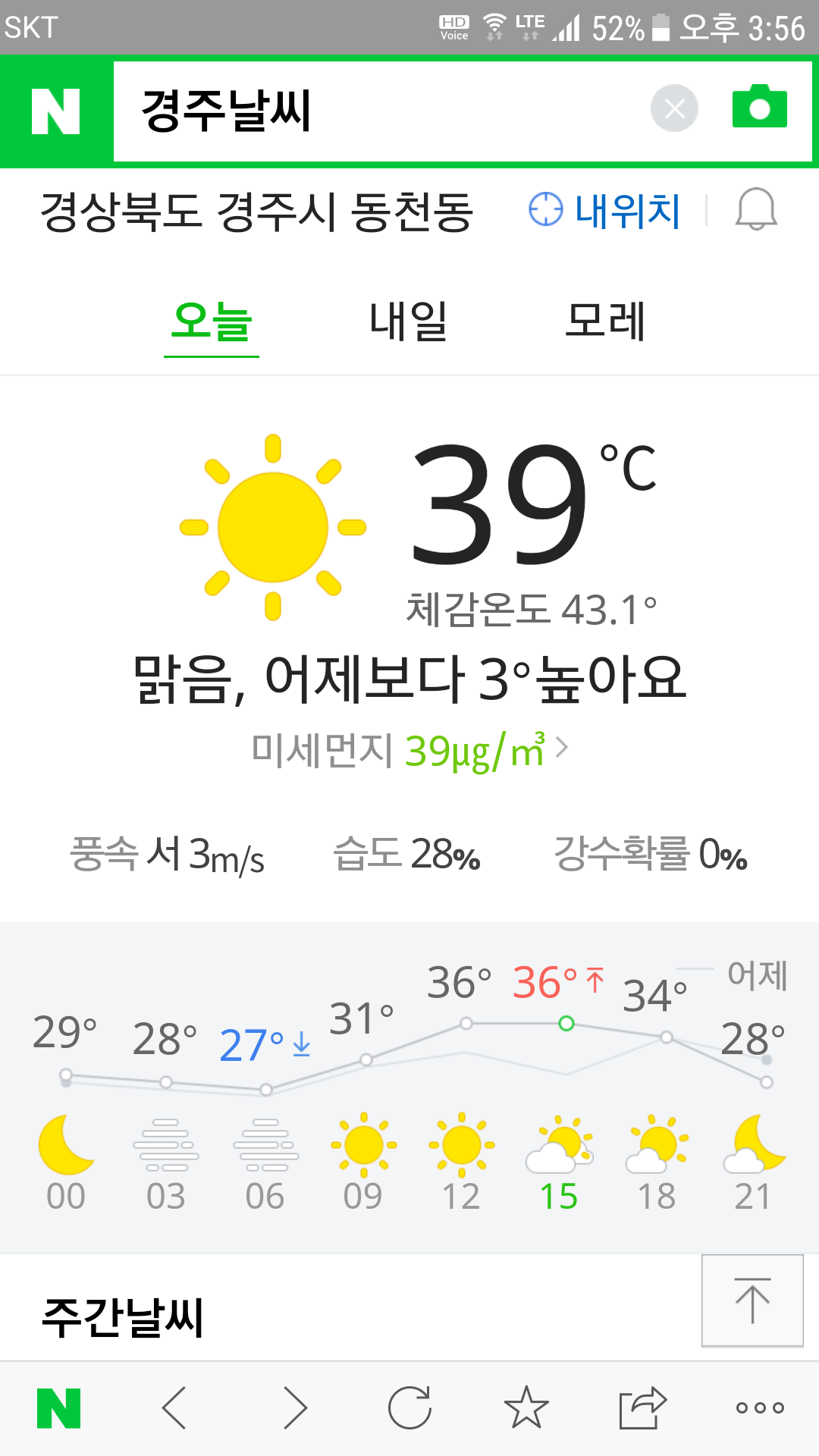Tap the Naver logo at top left

click(x=56, y=111)
